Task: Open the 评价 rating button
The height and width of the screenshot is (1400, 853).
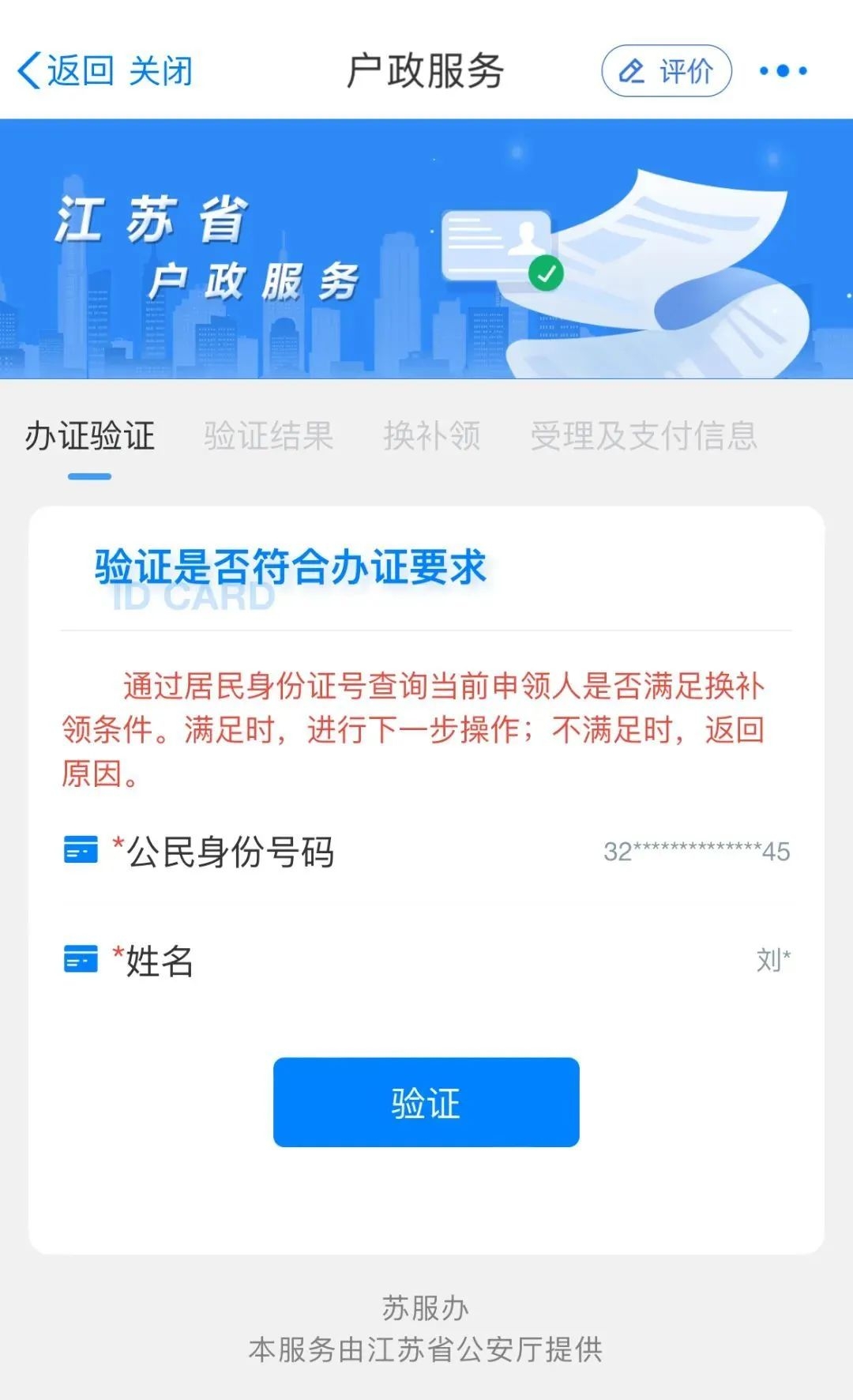Action: click(x=667, y=71)
